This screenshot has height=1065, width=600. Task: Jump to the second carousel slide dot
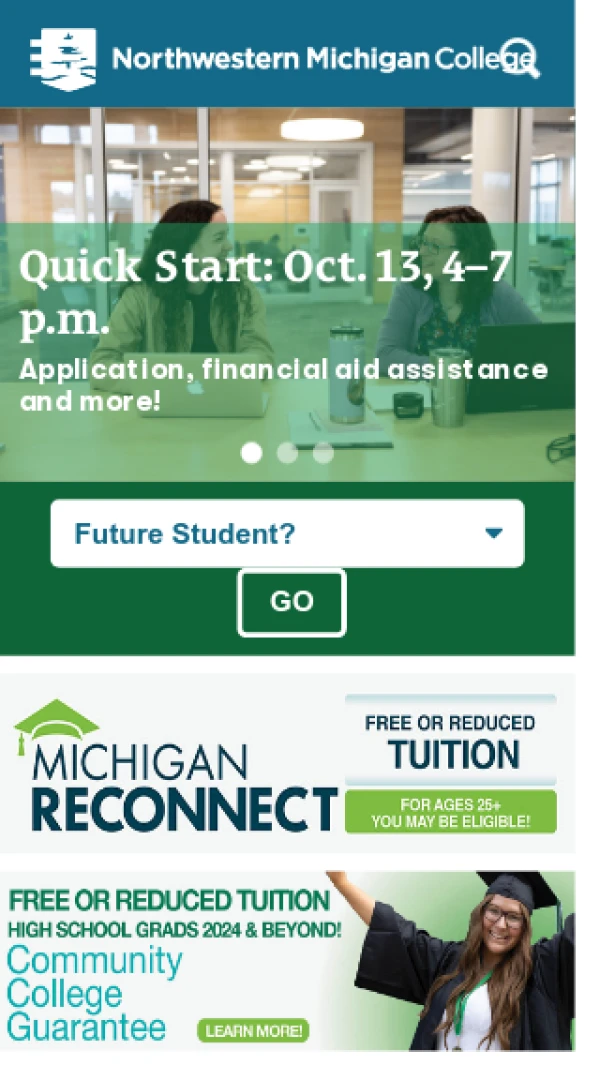click(x=287, y=453)
